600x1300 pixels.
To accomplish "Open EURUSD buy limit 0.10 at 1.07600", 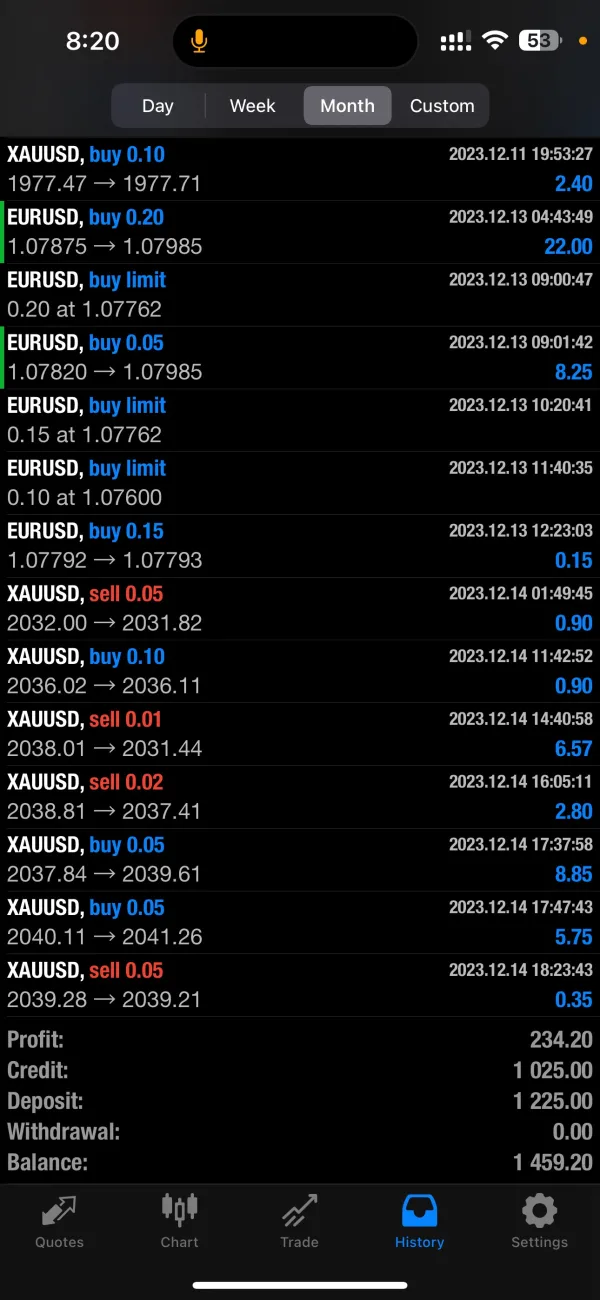I will pyautogui.click(x=300, y=483).
